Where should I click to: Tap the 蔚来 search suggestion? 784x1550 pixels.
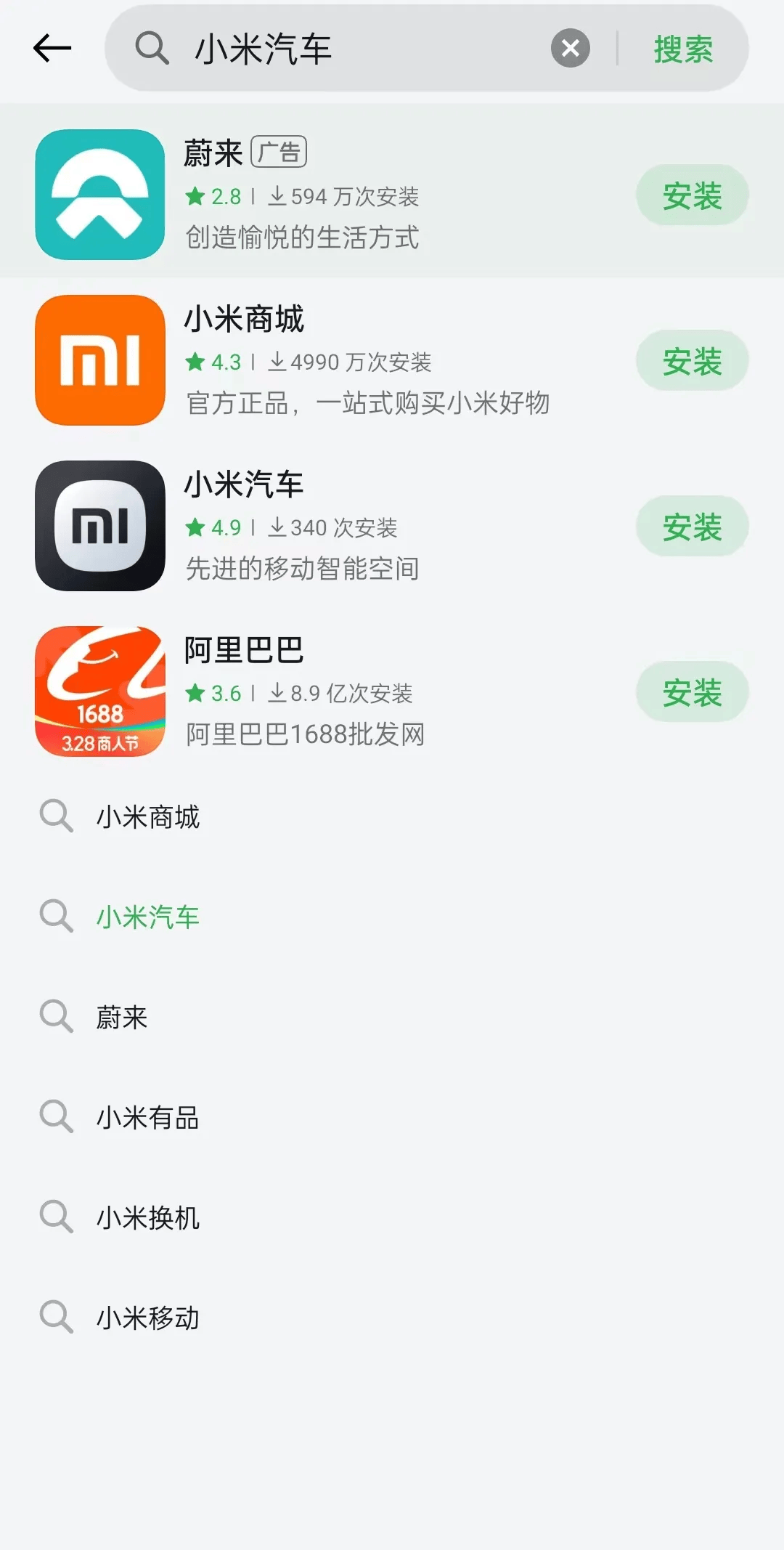point(122,1016)
